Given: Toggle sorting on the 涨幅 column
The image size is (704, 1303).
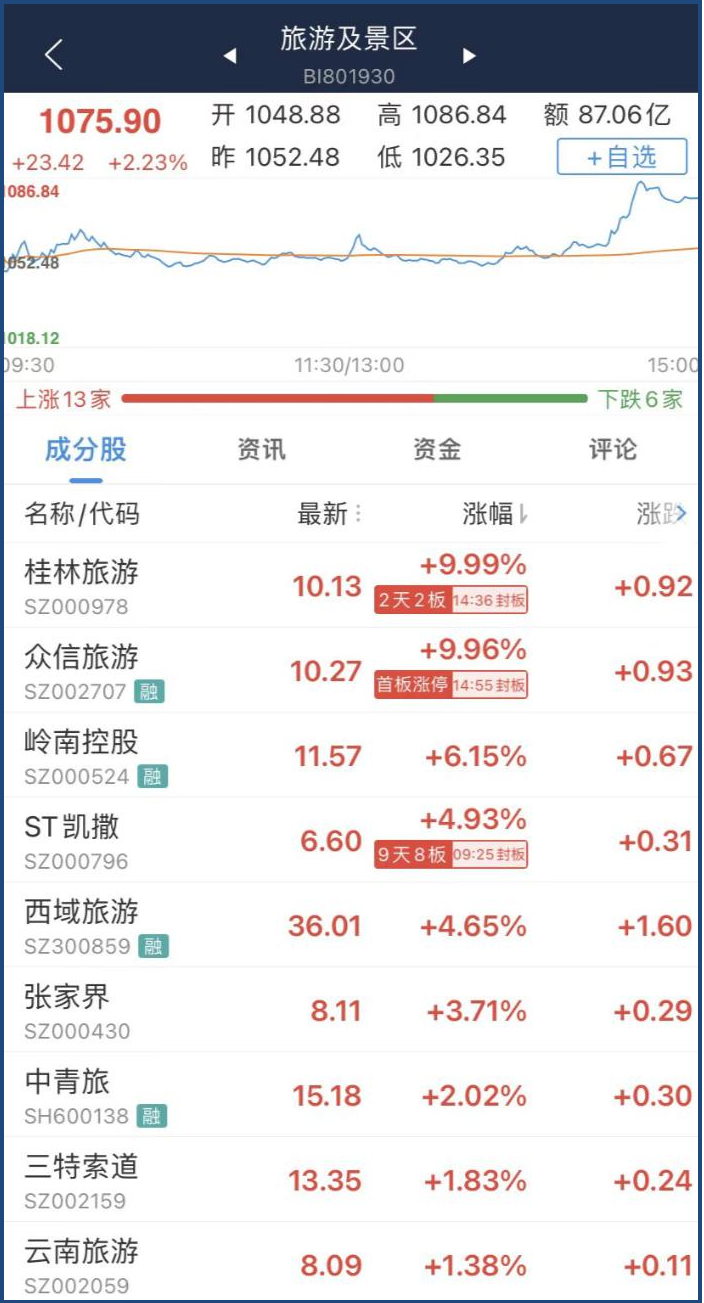Looking at the screenshot, I should (x=495, y=514).
